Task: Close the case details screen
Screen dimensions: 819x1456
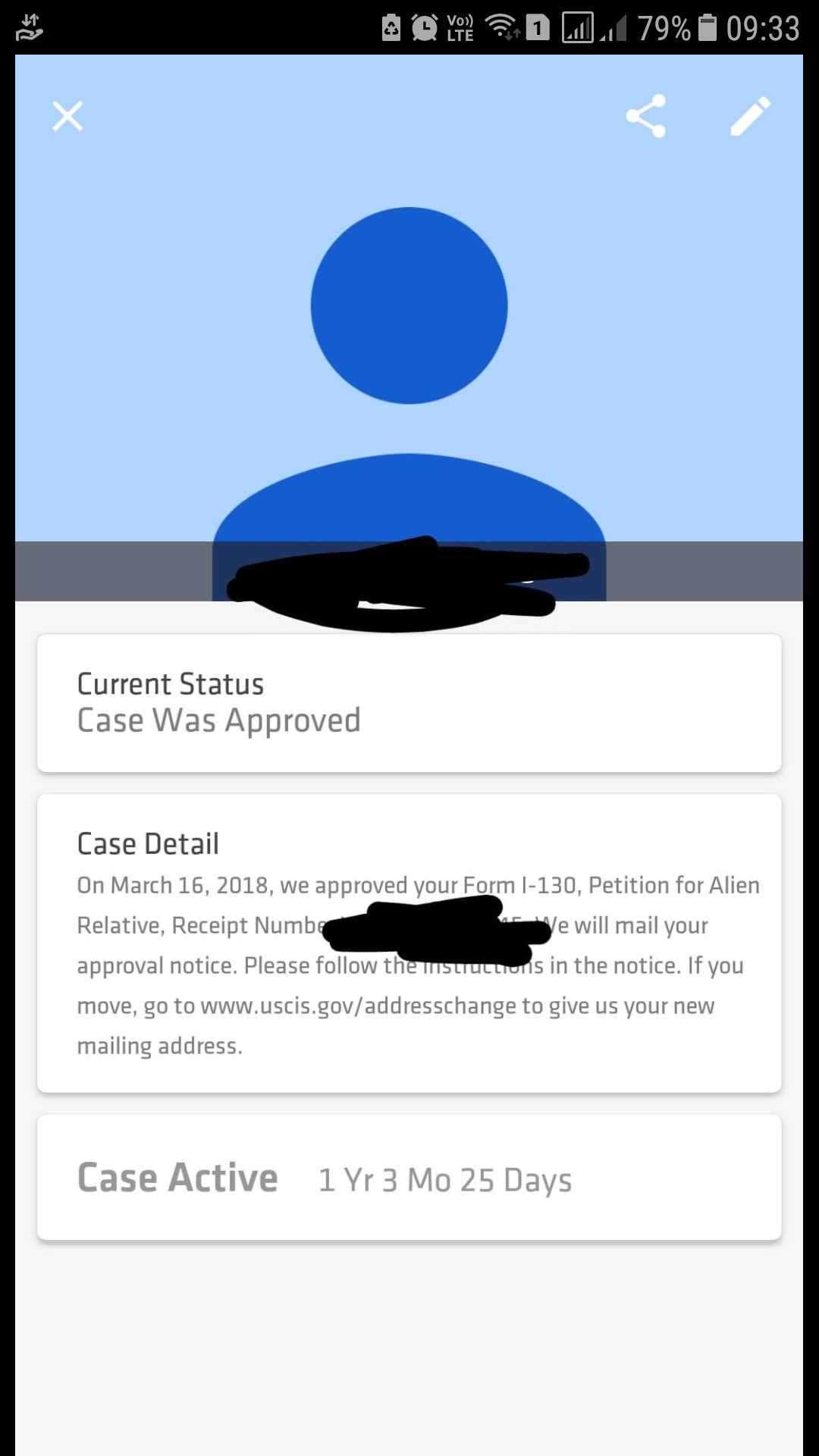Action: pos(67,116)
